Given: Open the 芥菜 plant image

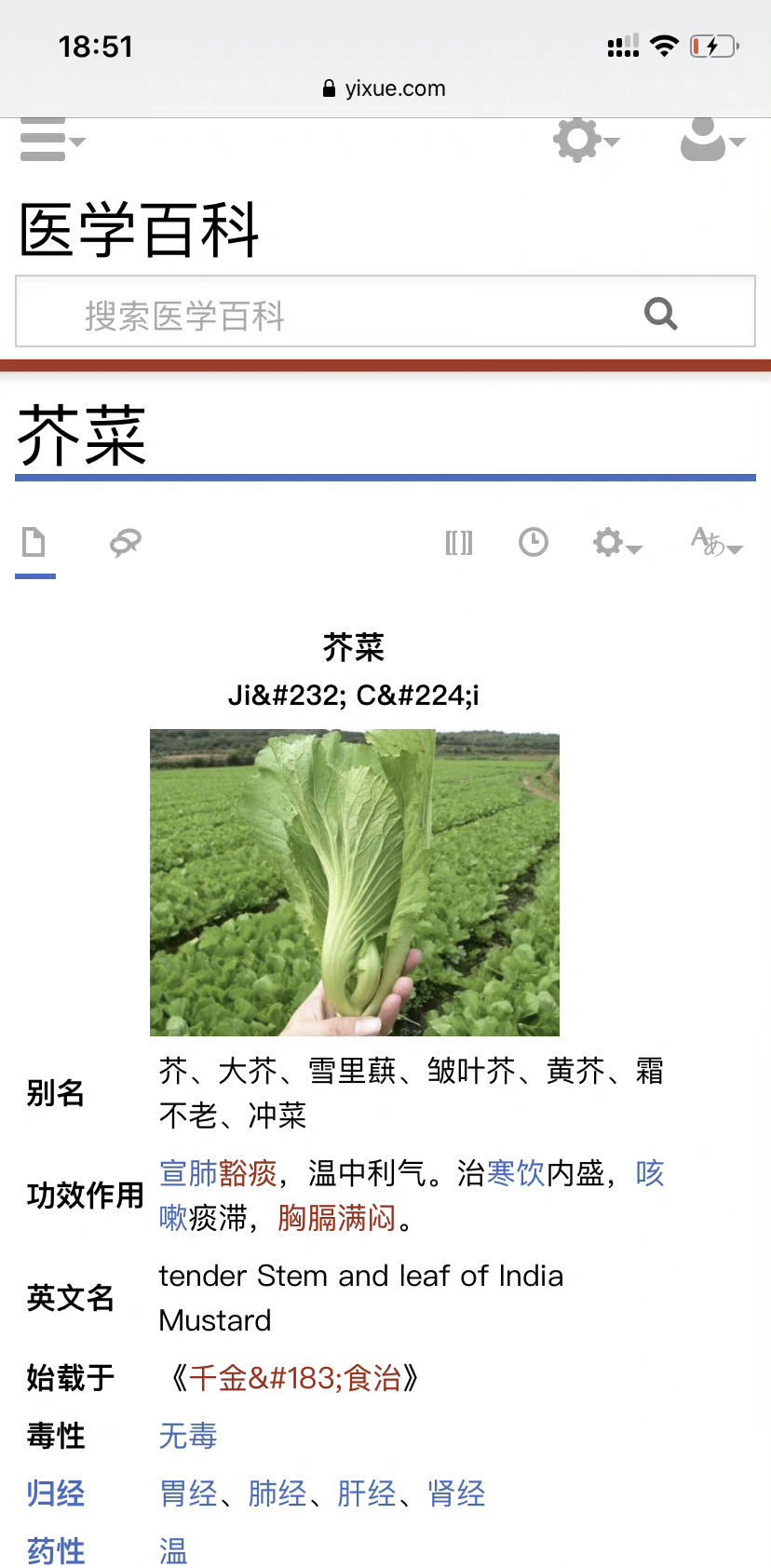Looking at the screenshot, I should pyautogui.click(x=355, y=883).
